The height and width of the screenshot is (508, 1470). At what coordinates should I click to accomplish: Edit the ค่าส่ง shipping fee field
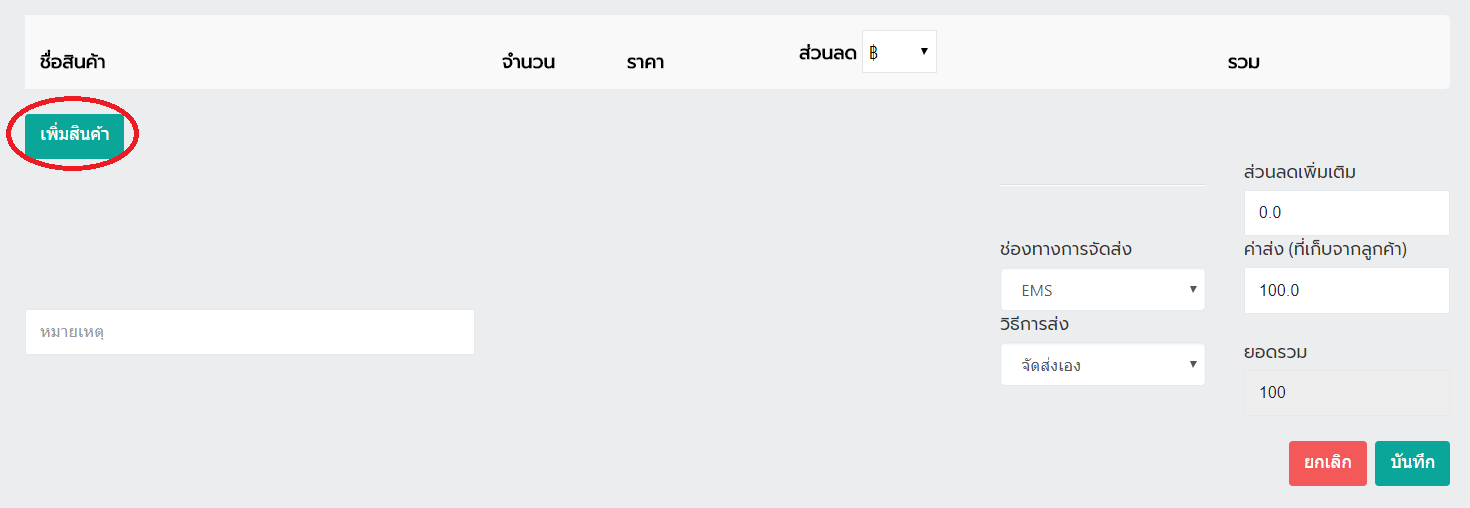pyautogui.click(x=1346, y=290)
